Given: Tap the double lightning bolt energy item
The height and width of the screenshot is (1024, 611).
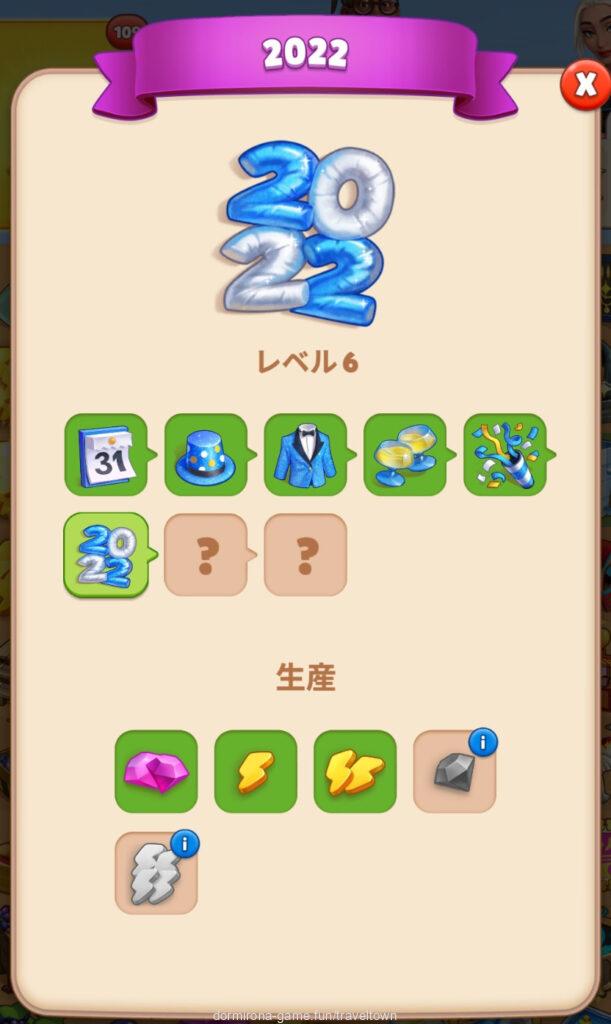Looking at the screenshot, I should 355,771.
